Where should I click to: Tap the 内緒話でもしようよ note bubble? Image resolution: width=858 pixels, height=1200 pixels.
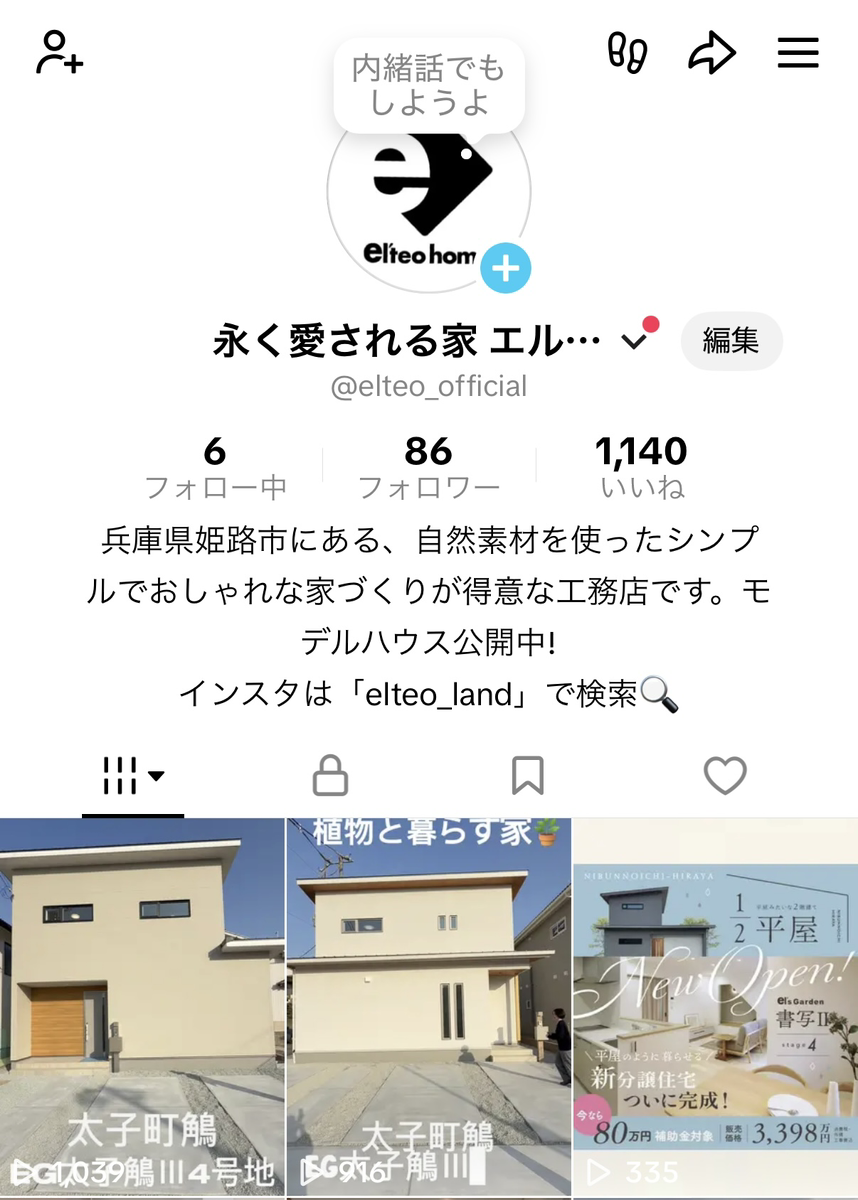tap(428, 85)
